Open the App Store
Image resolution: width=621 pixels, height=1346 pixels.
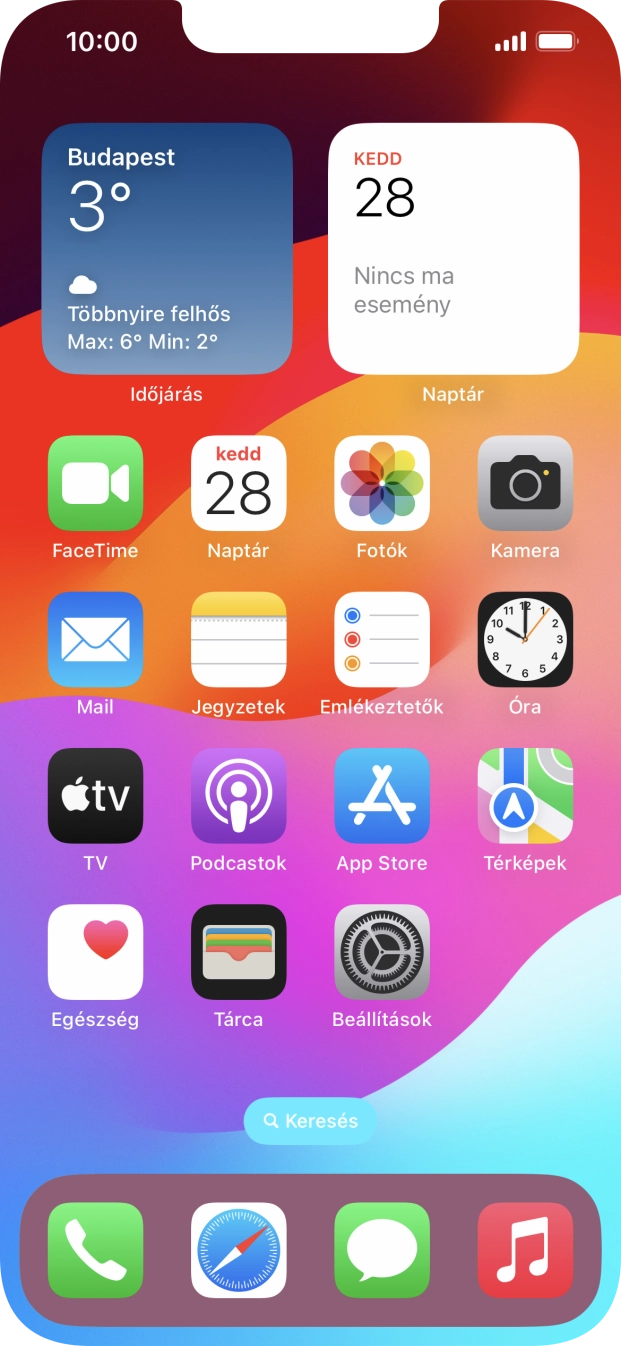[x=382, y=796]
